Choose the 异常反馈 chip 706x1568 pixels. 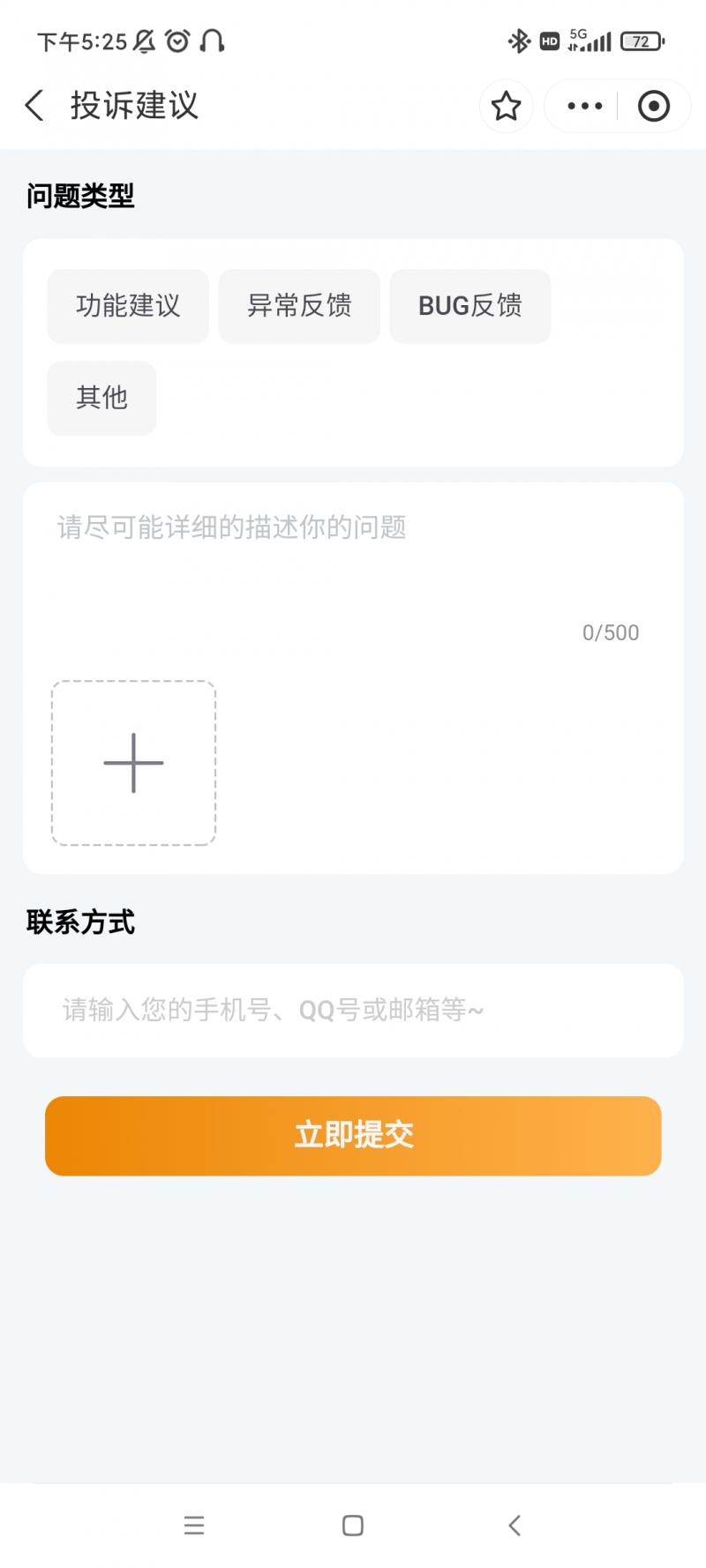tap(299, 306)
